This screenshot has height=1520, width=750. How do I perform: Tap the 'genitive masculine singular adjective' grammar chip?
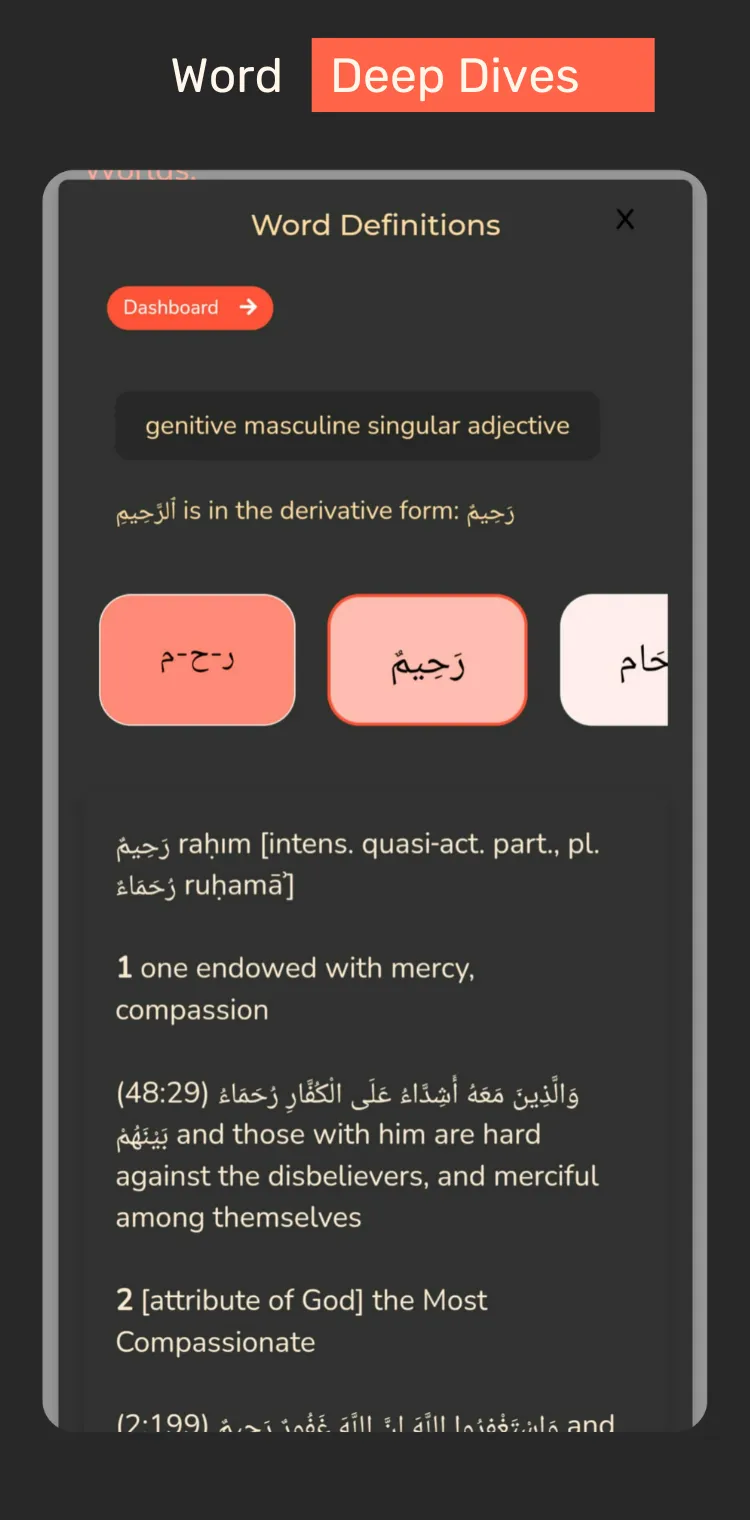pyautogui.click(x=357, y=426)
